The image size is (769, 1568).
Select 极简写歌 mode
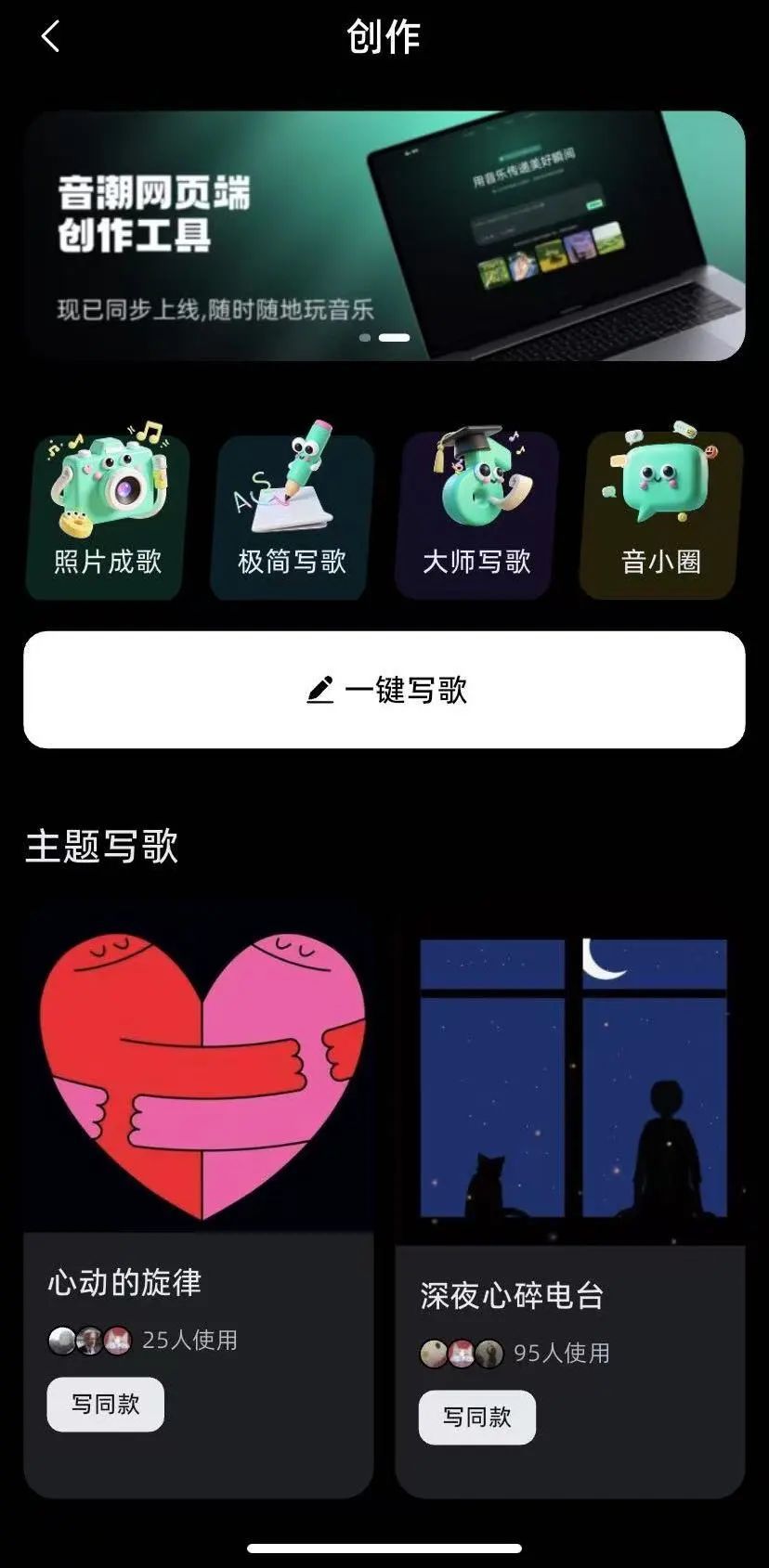coord(292,515)
